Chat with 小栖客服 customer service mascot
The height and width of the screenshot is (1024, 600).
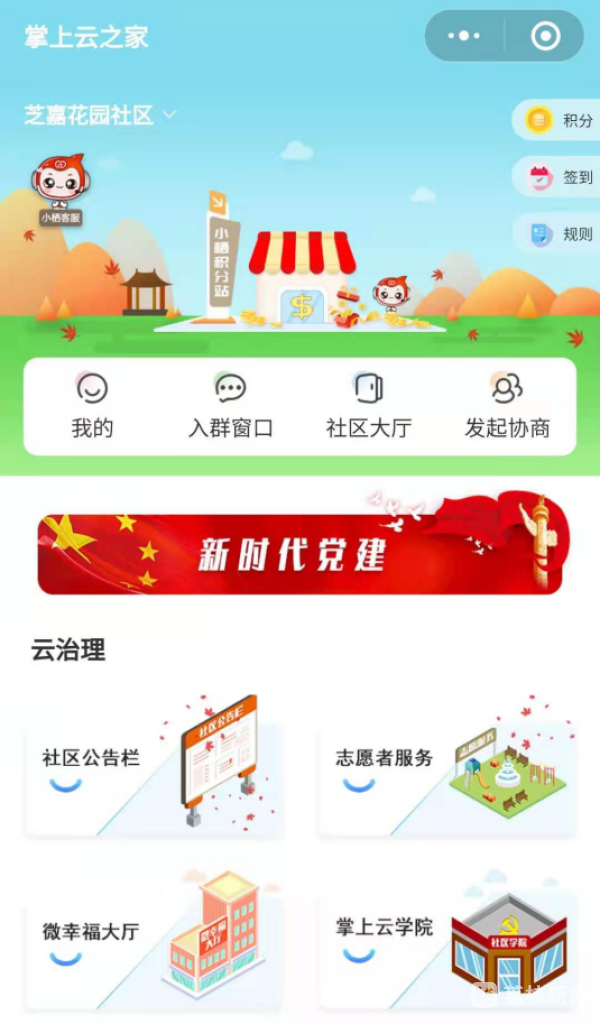click(60, 188)
